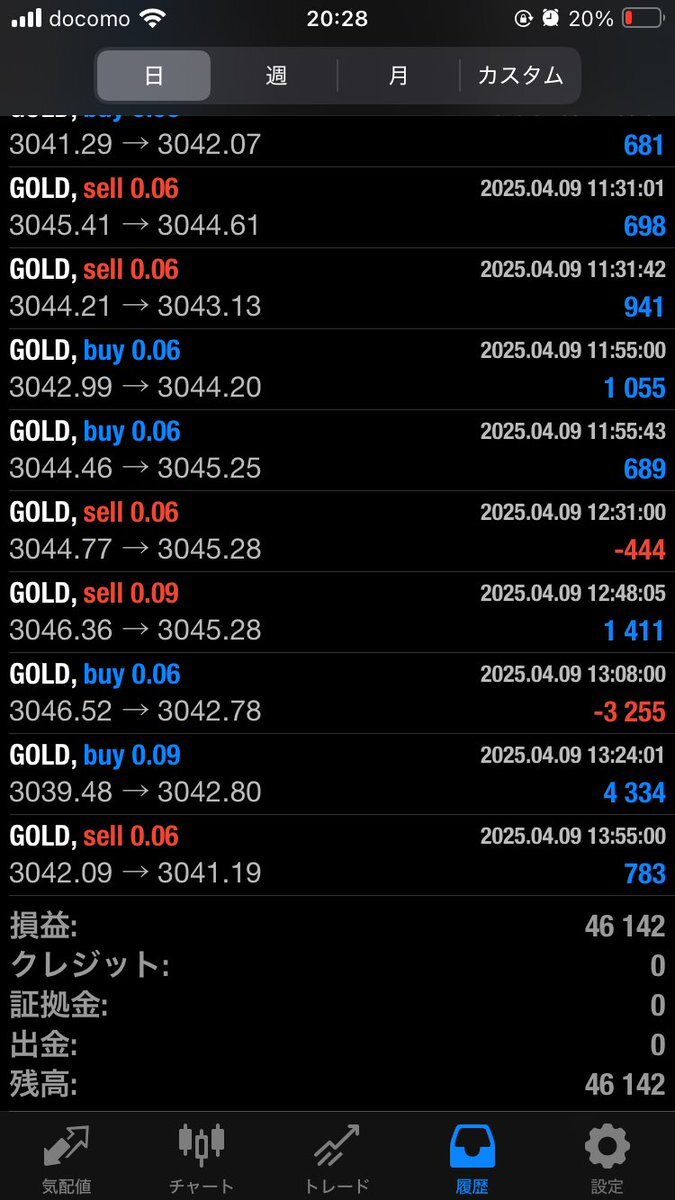Expand the GOLD sell trade at 11:31:42

click(337, 288)
